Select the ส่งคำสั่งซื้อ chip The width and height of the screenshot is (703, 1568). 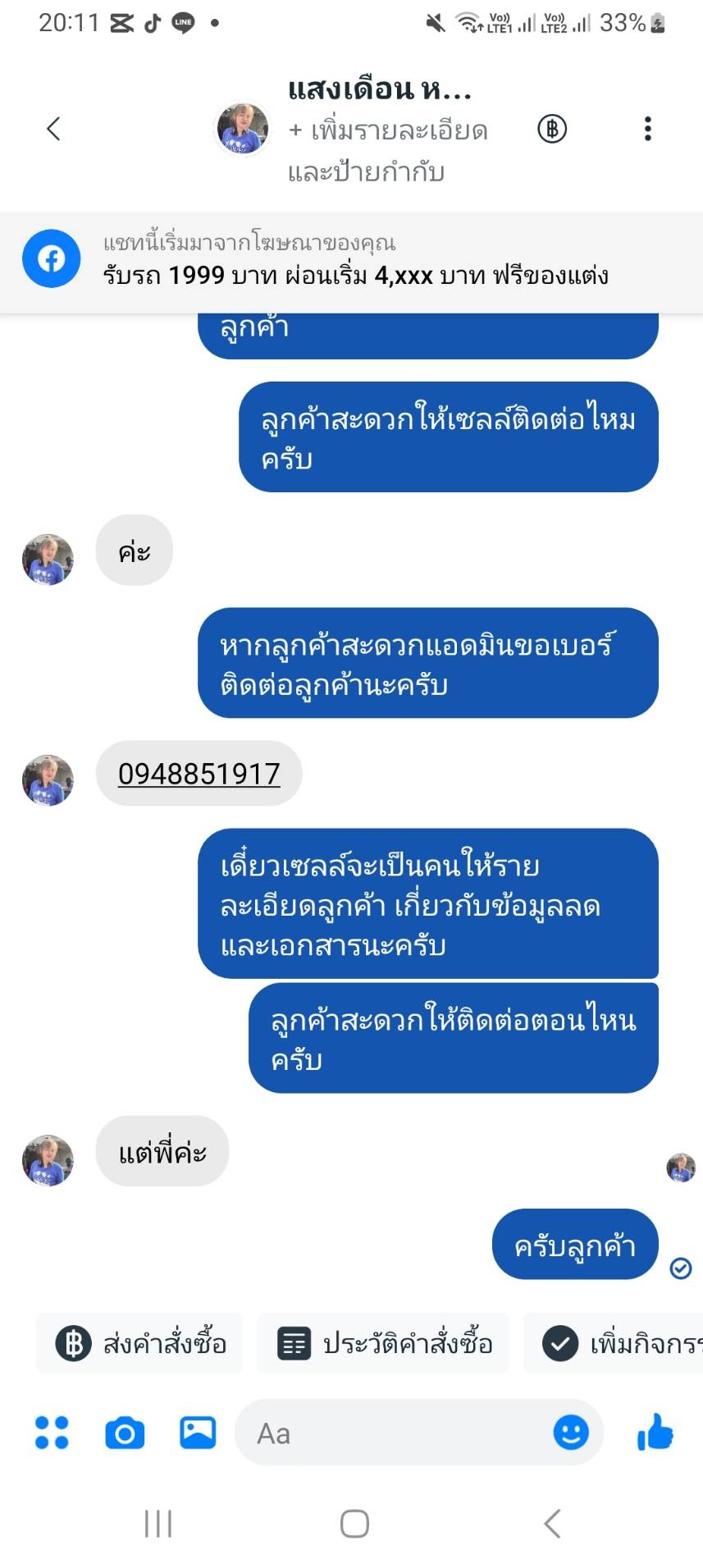point(140,1343)
